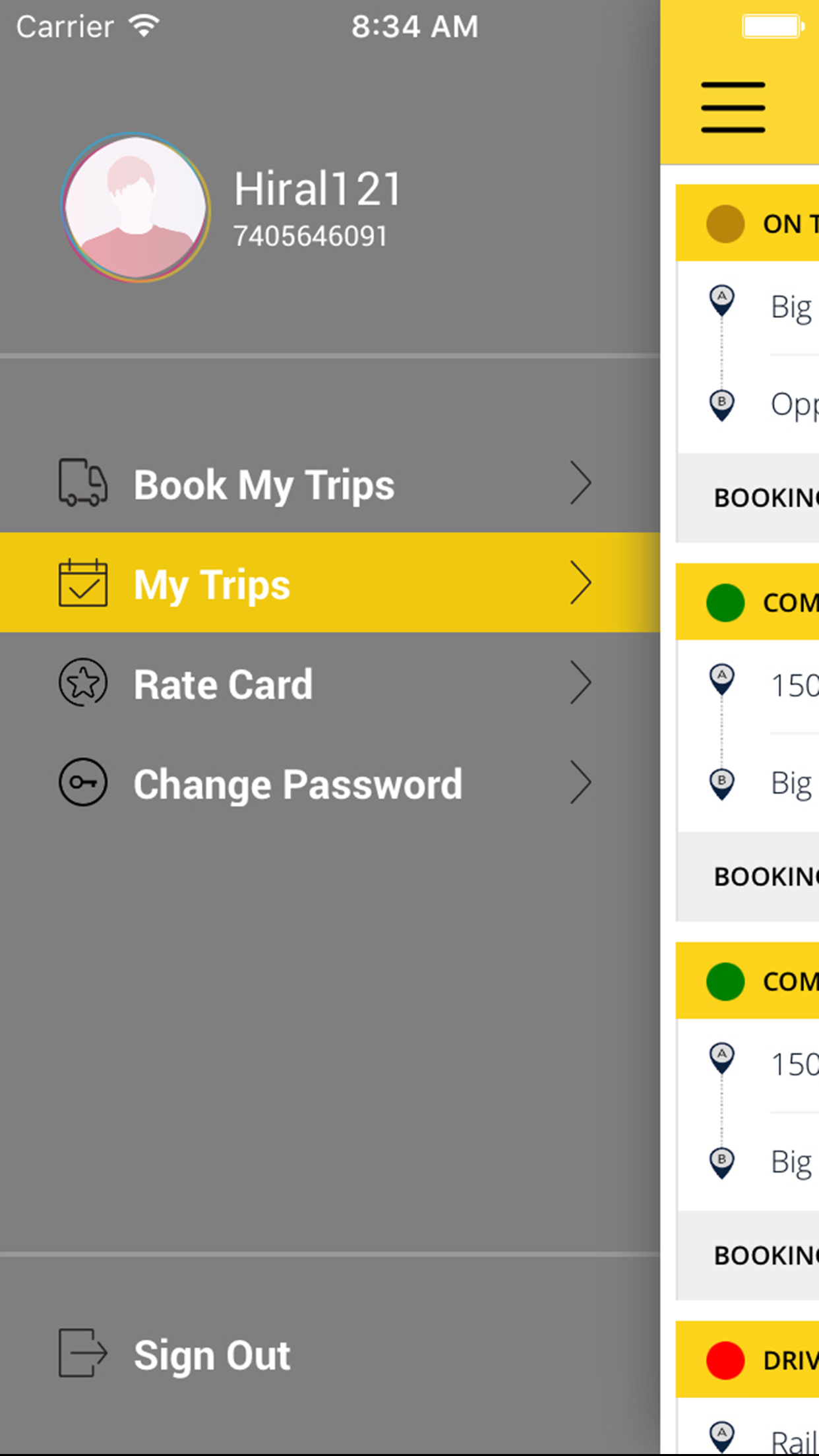Go to Change Password
Viewport: 819px width, 1456px height.
pos(330,783)
